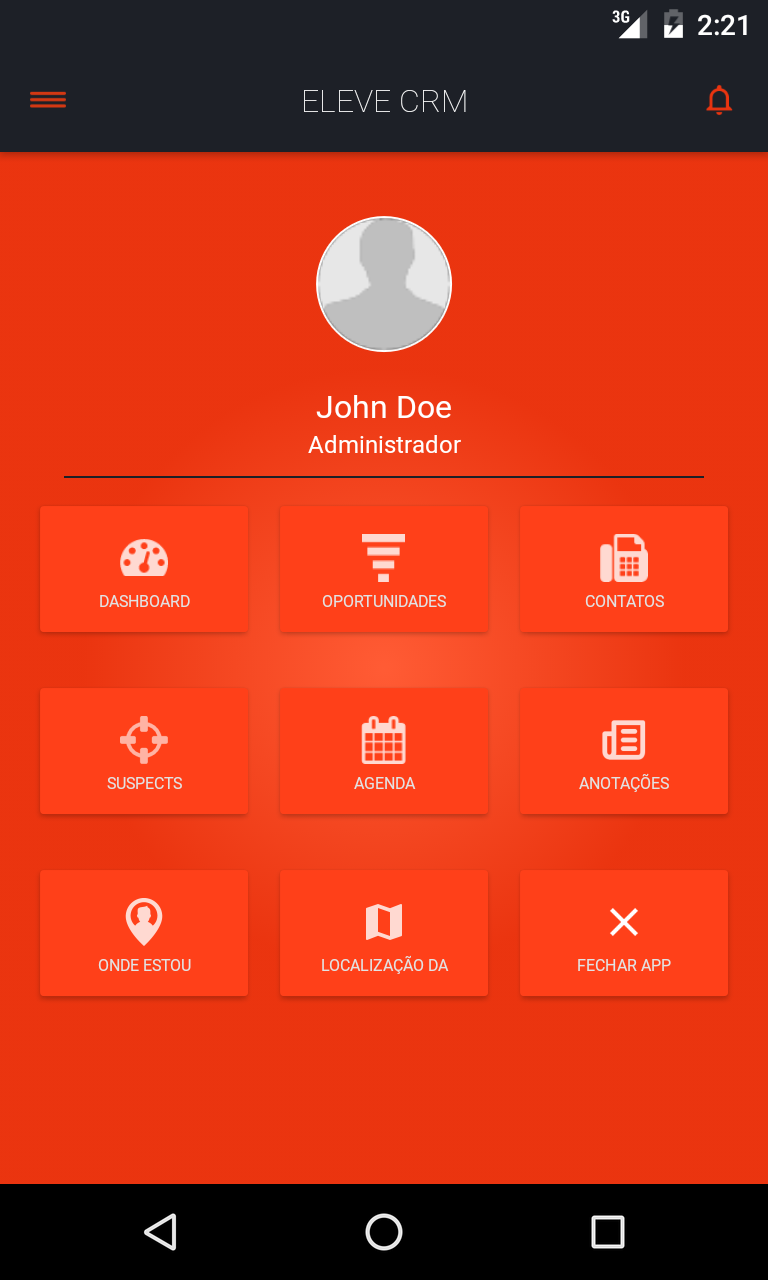Open Onde Estou location
The height and width of the screenshot is (1280, 768).
[x=144, y=933]
